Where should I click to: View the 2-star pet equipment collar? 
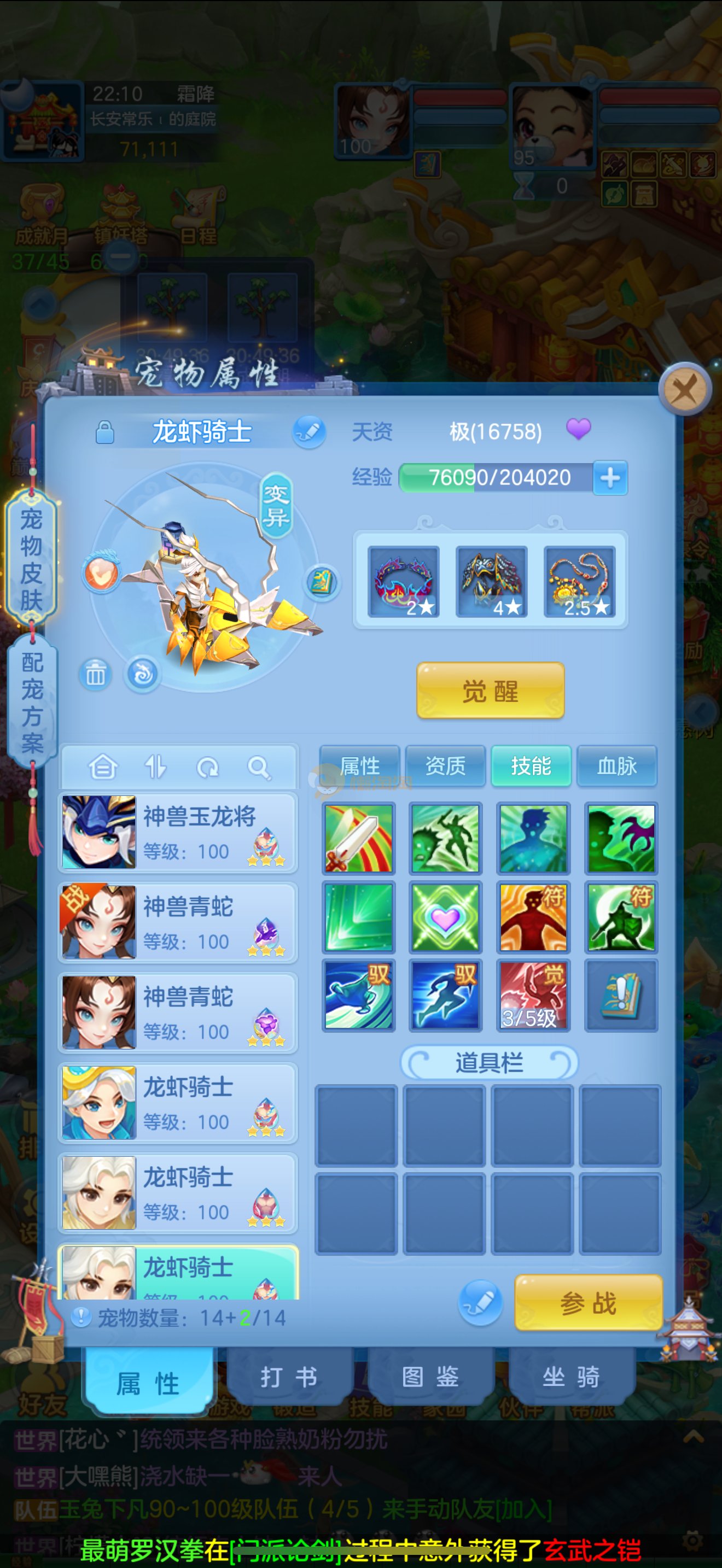coord(404,581)
